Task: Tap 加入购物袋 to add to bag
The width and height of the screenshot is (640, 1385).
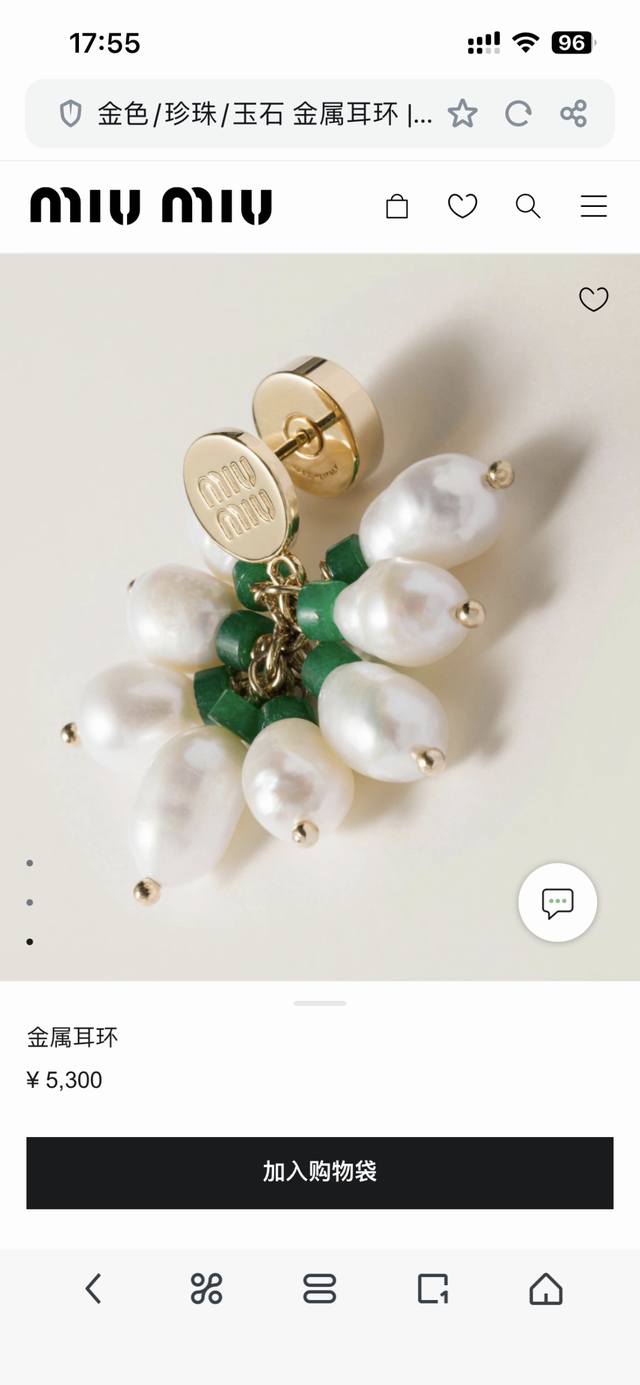Action: (320, 1172)
